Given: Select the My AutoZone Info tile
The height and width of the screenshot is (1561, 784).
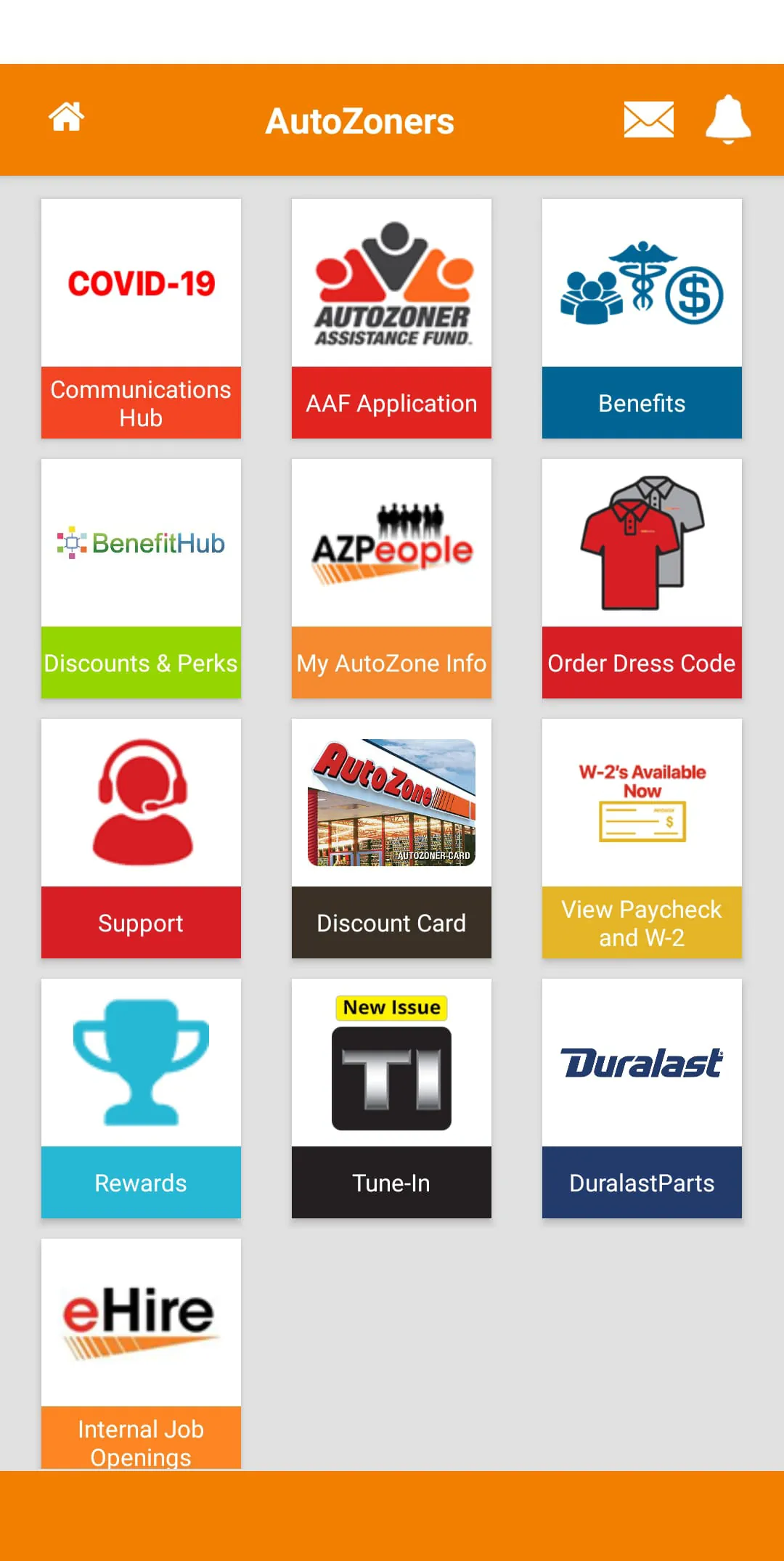Looking at the screenshot, I should 391,578.
